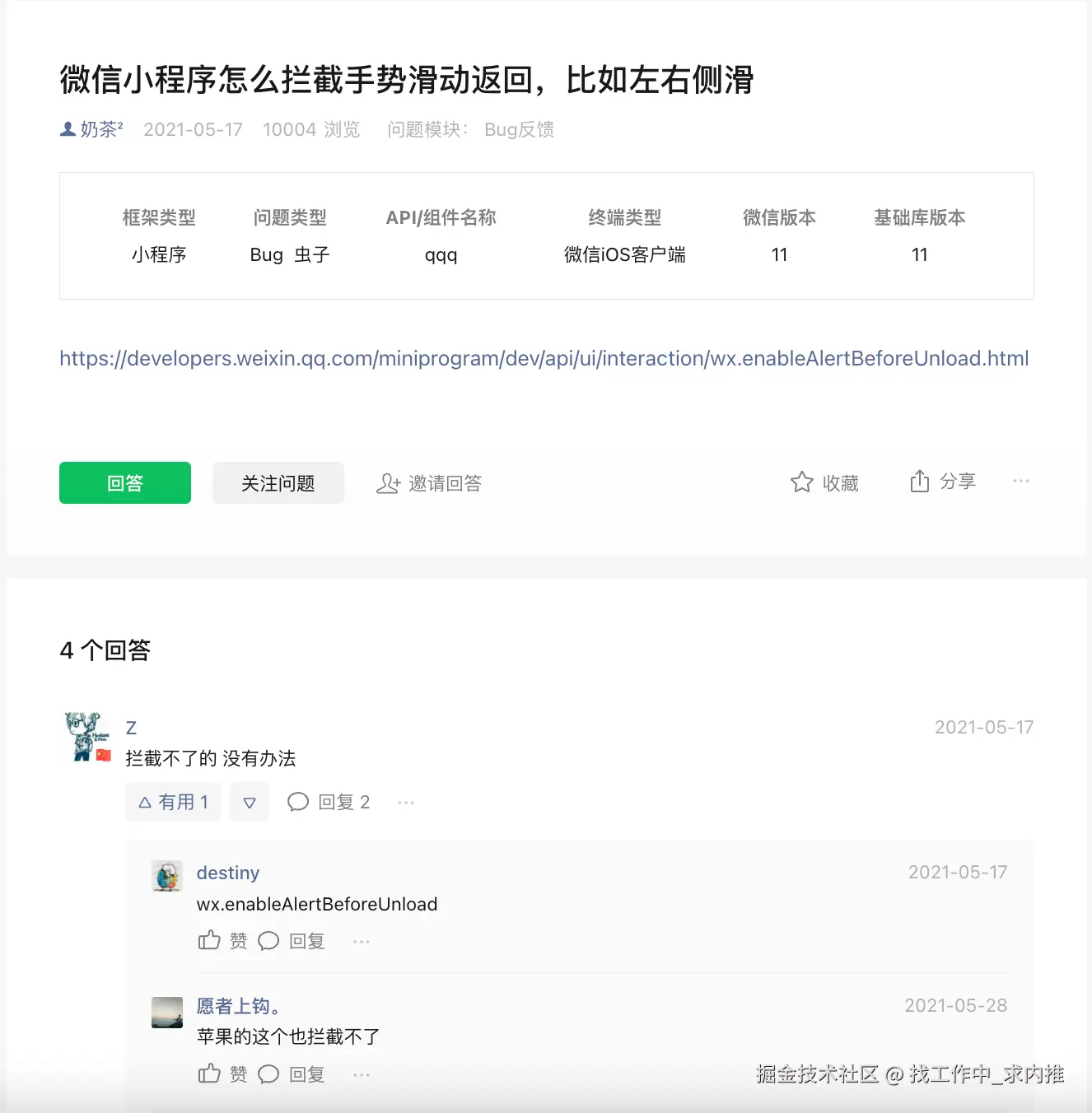Screen dimensions: 1092x1113
Task: Visit destiny's profile
Action: (x=227, y=873)
